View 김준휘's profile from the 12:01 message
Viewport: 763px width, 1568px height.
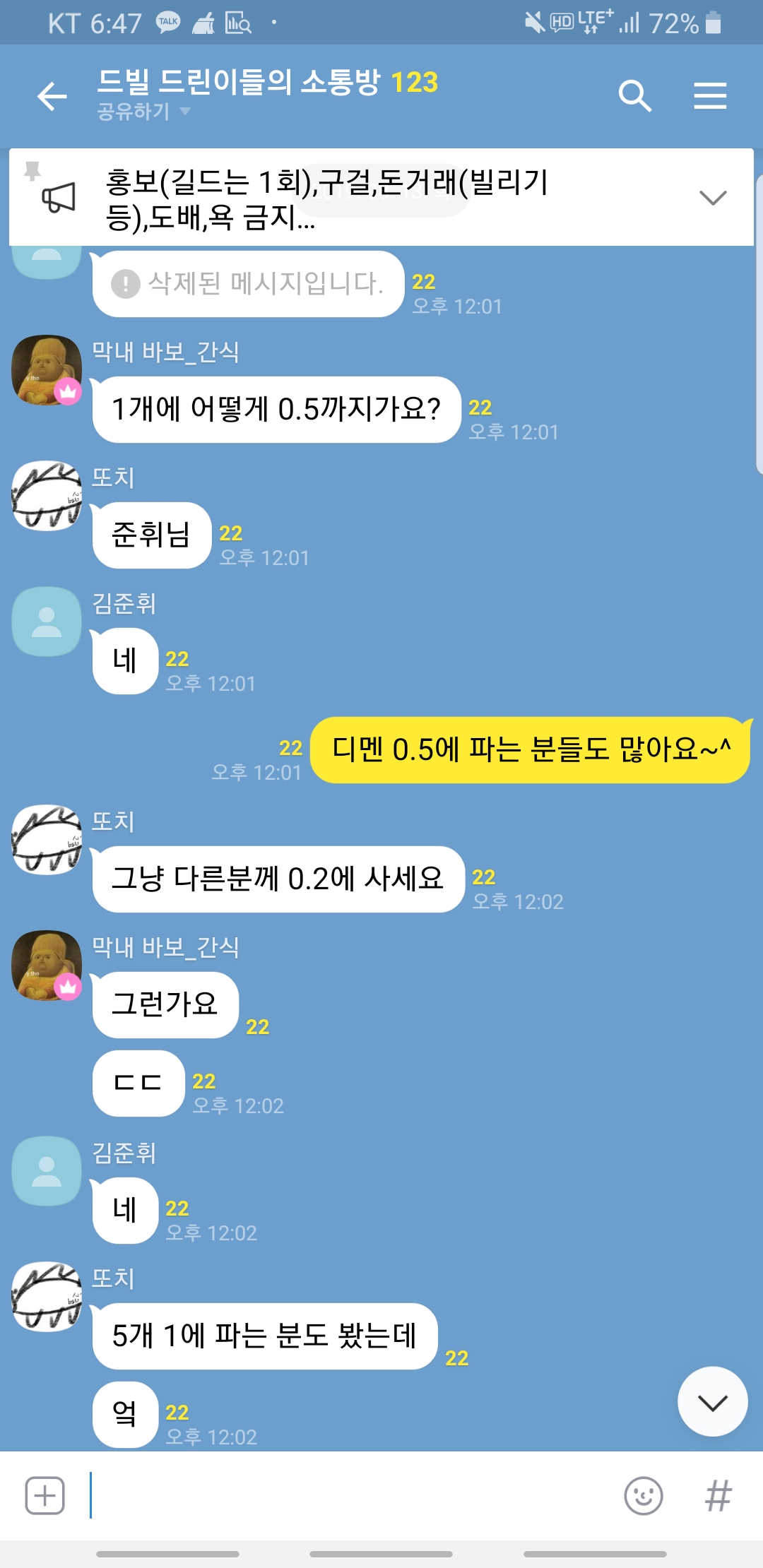[x=47, y=622]
